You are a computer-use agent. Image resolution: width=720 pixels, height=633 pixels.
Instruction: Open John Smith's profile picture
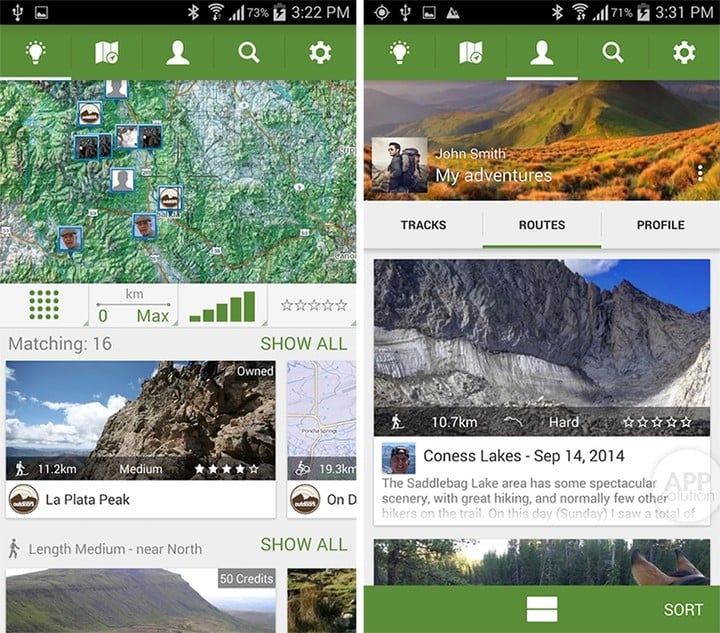(x=399, y=165)
